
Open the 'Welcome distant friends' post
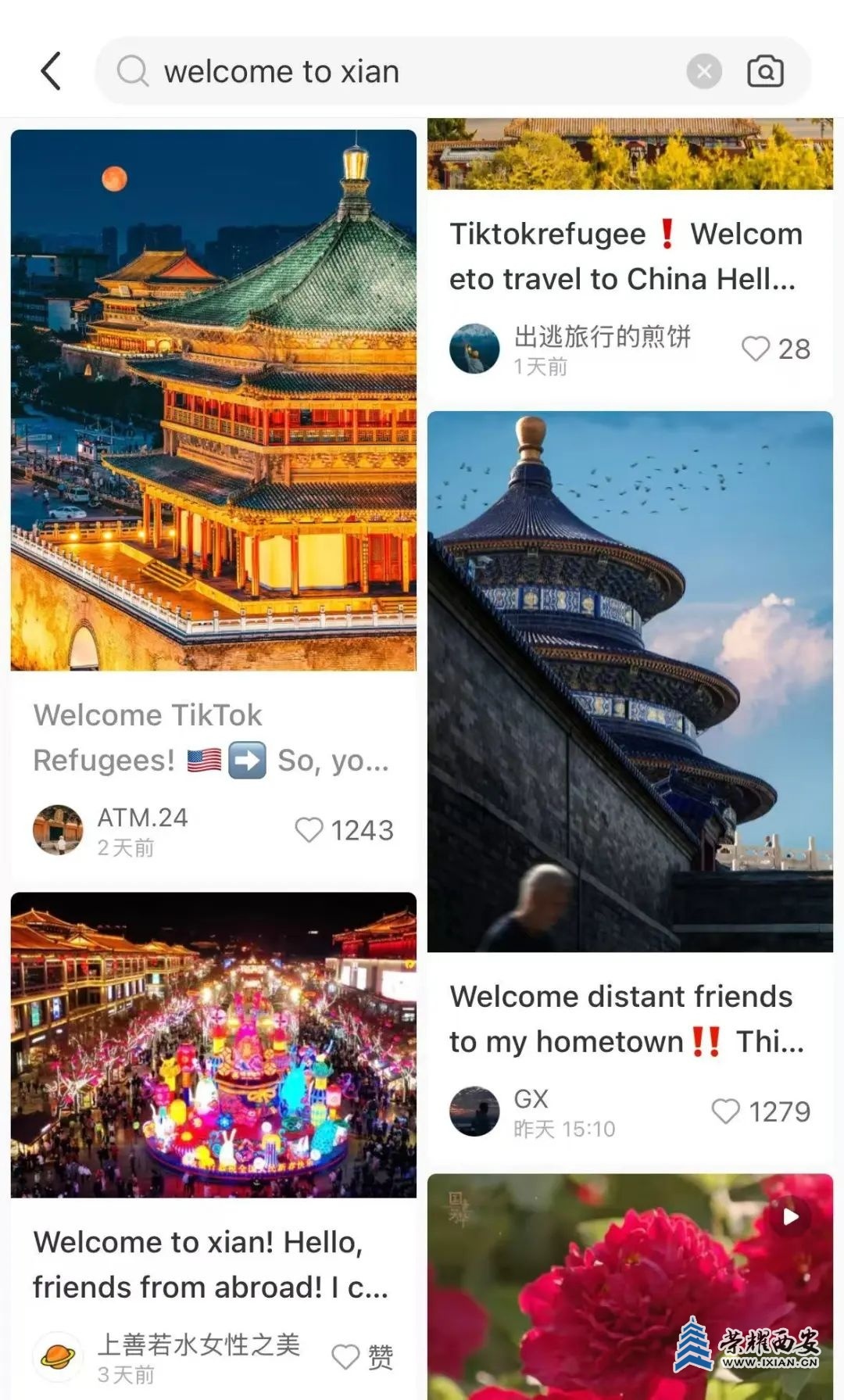pos(630,682)
